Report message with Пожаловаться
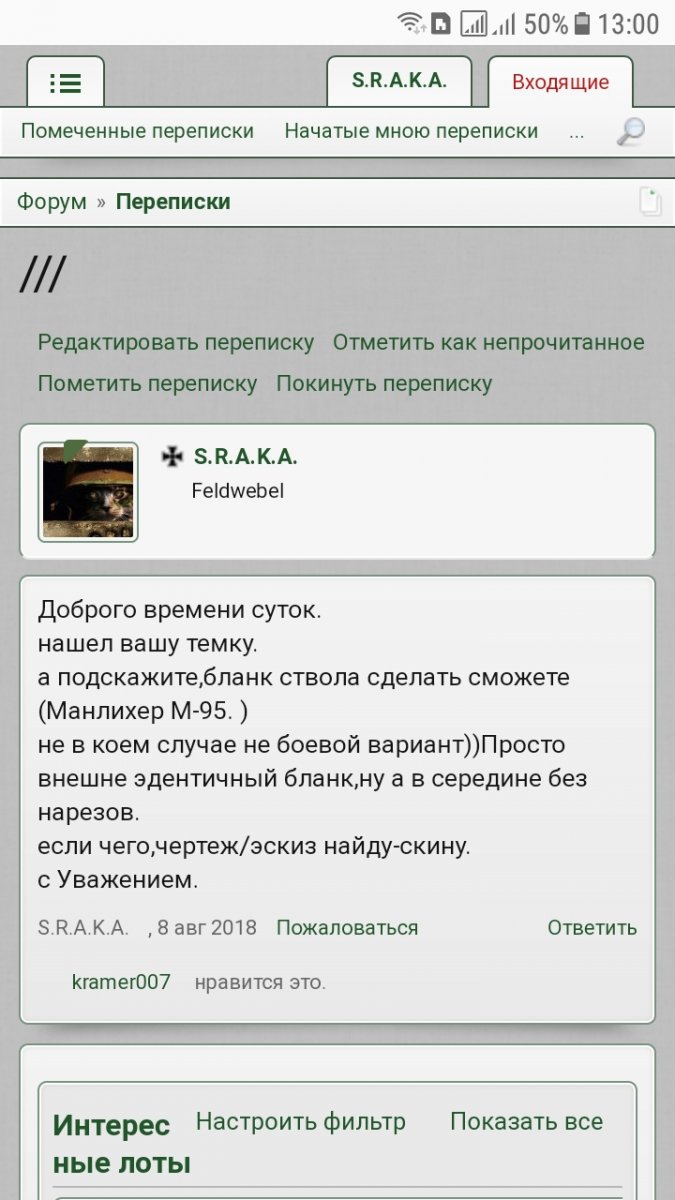 point(347,928)
